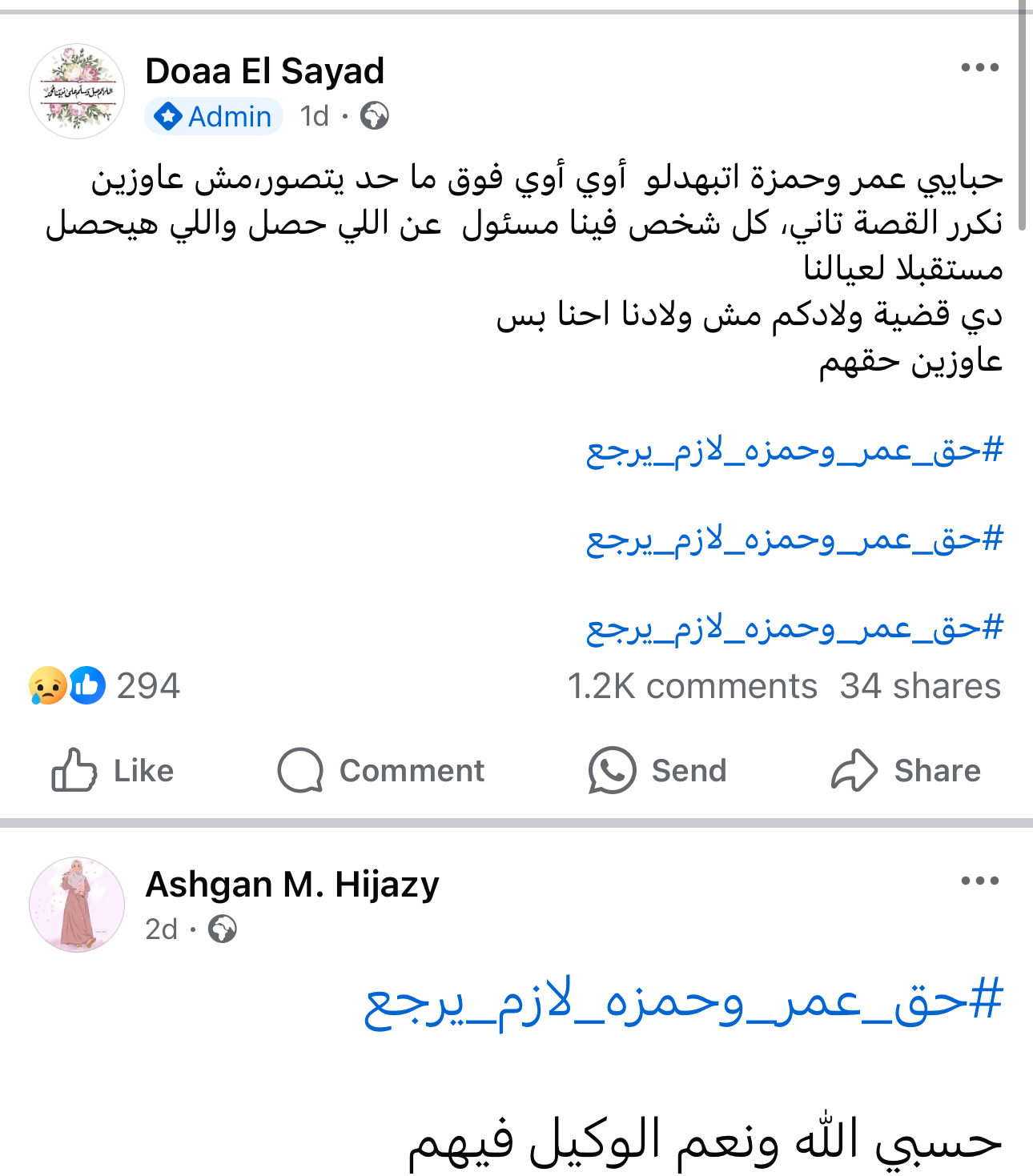1033x1176 pixels.
Task: Send Doaa's post via WhatsApp
Action: tap(657, 770)
